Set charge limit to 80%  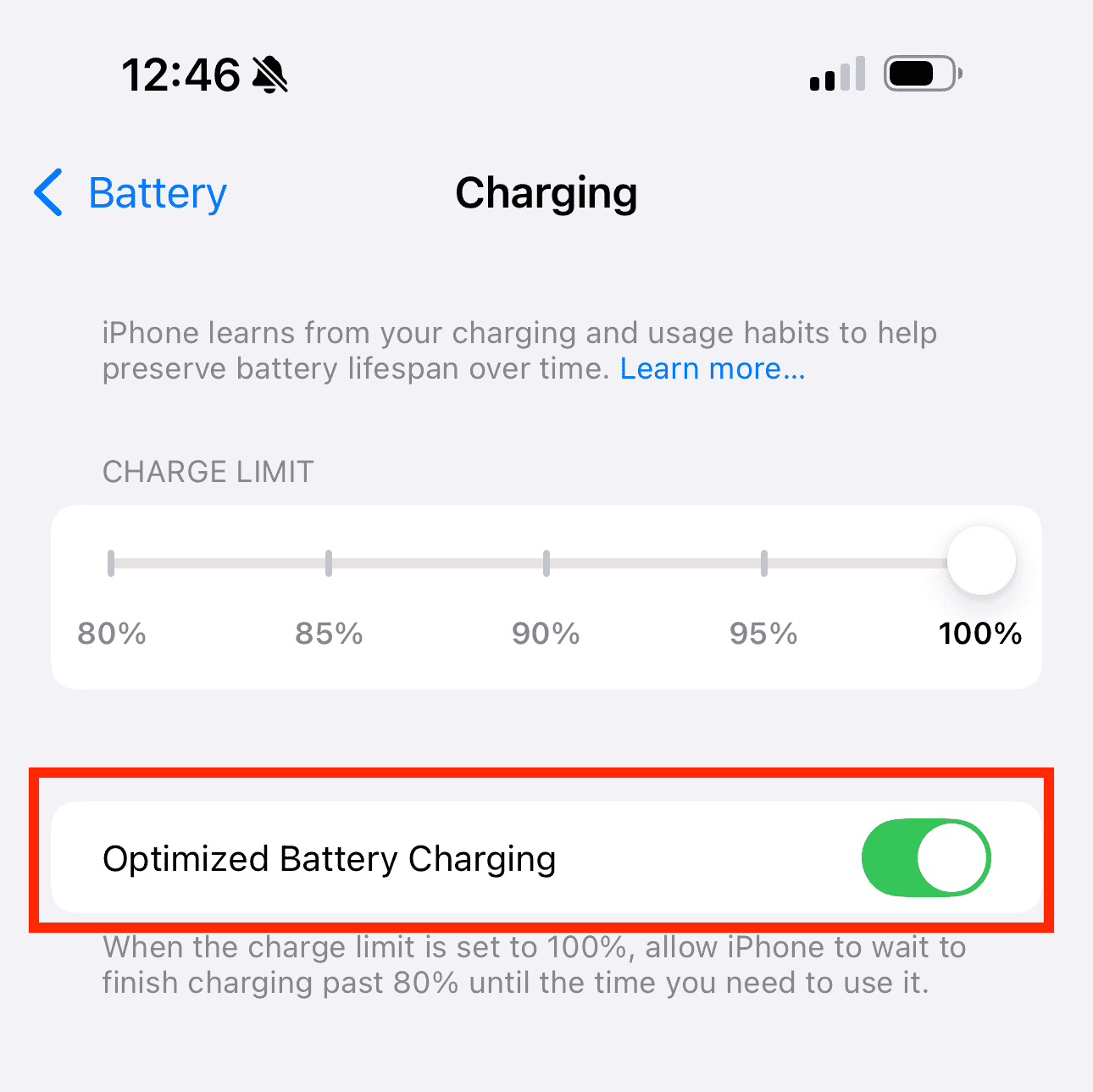[x=111, y=563]
